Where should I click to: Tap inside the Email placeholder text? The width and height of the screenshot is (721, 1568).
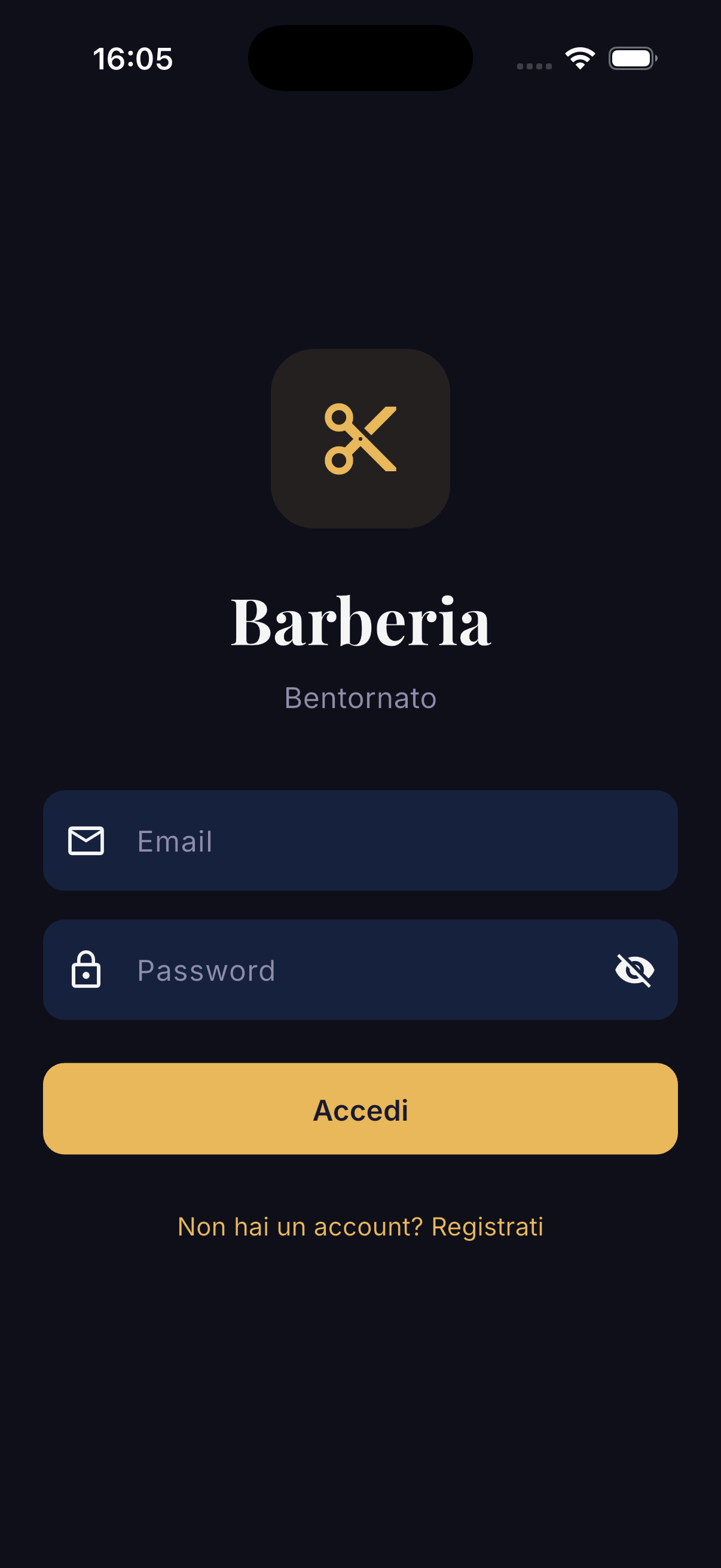(174, 841)
